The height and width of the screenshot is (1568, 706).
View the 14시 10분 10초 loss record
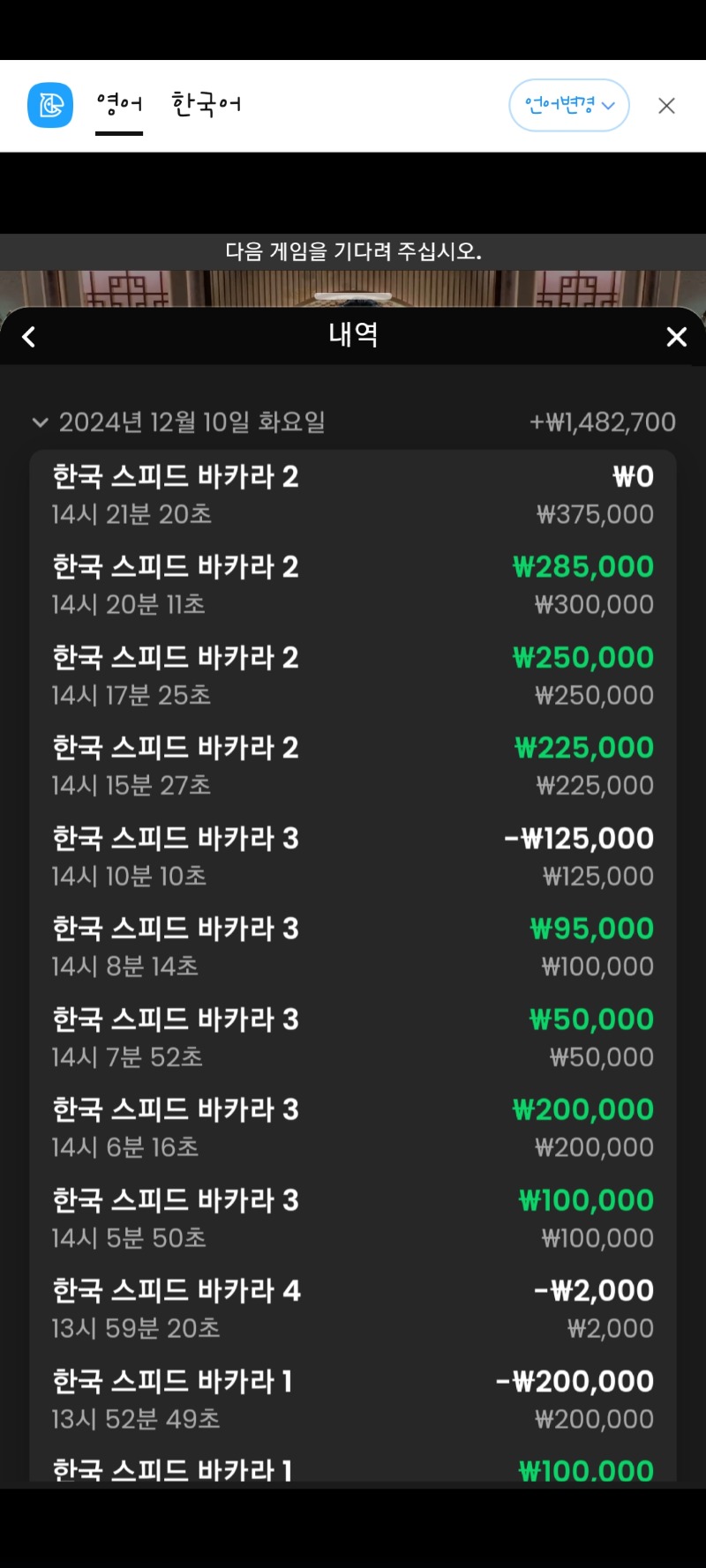pyautogui.click(x=353, y=857)
